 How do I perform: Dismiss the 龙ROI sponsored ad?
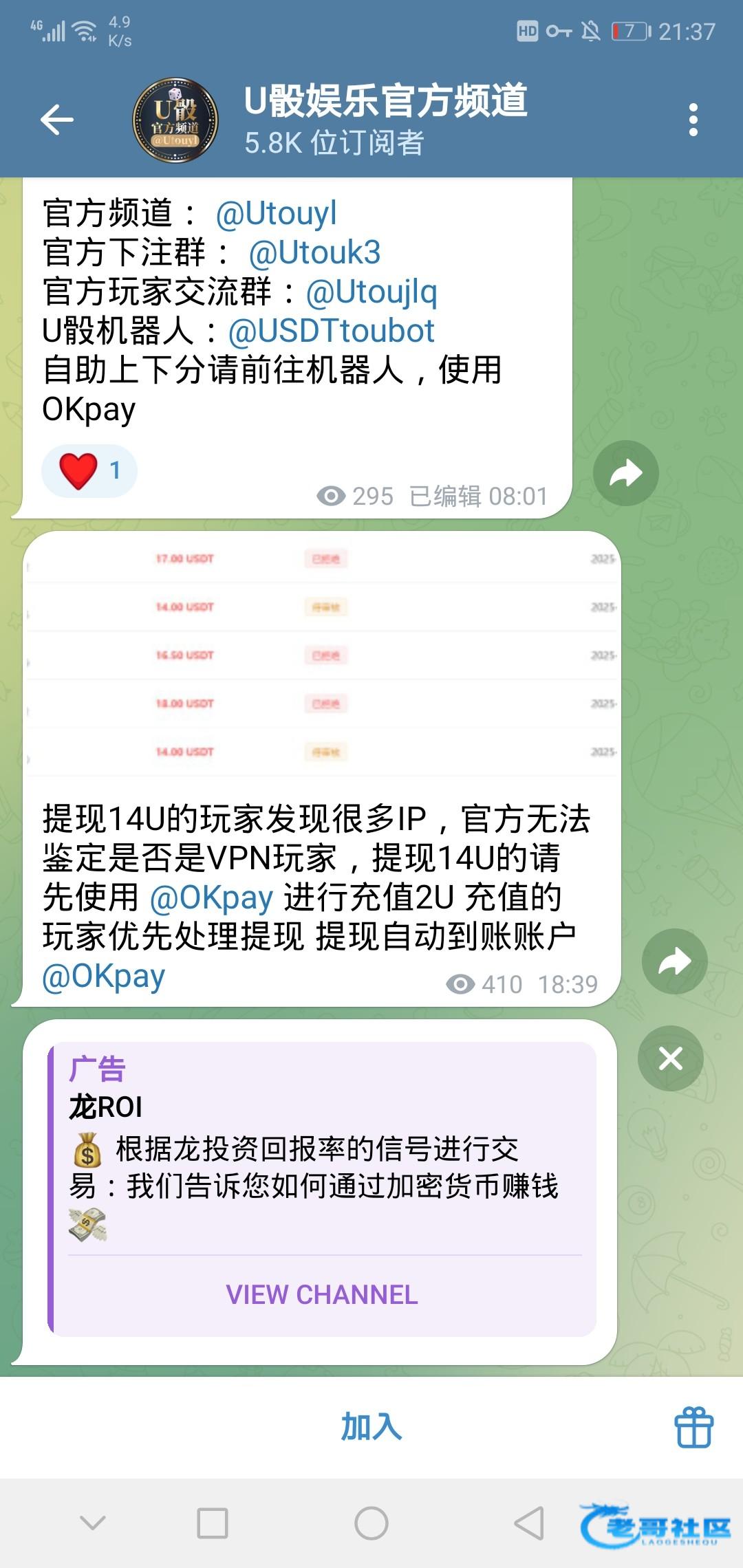click(x=670, y=1058)
